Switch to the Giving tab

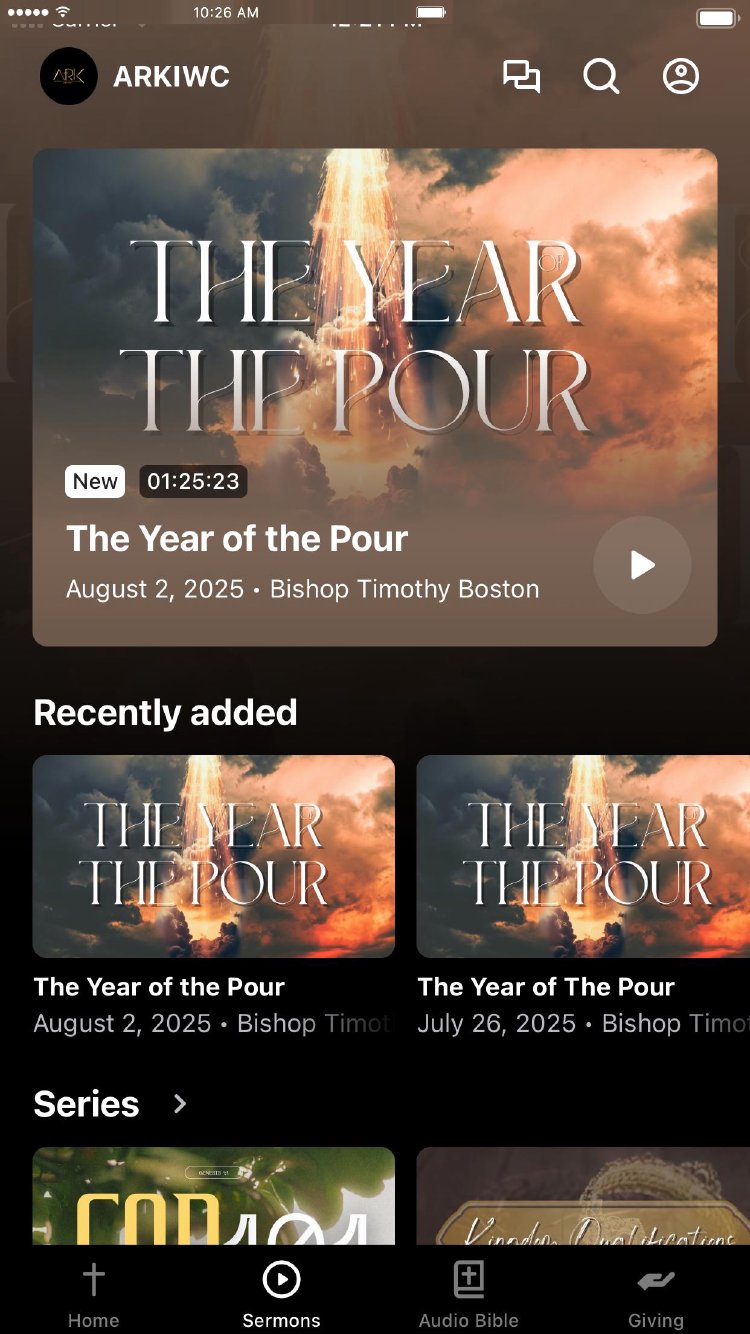[x=656, y=1292]
